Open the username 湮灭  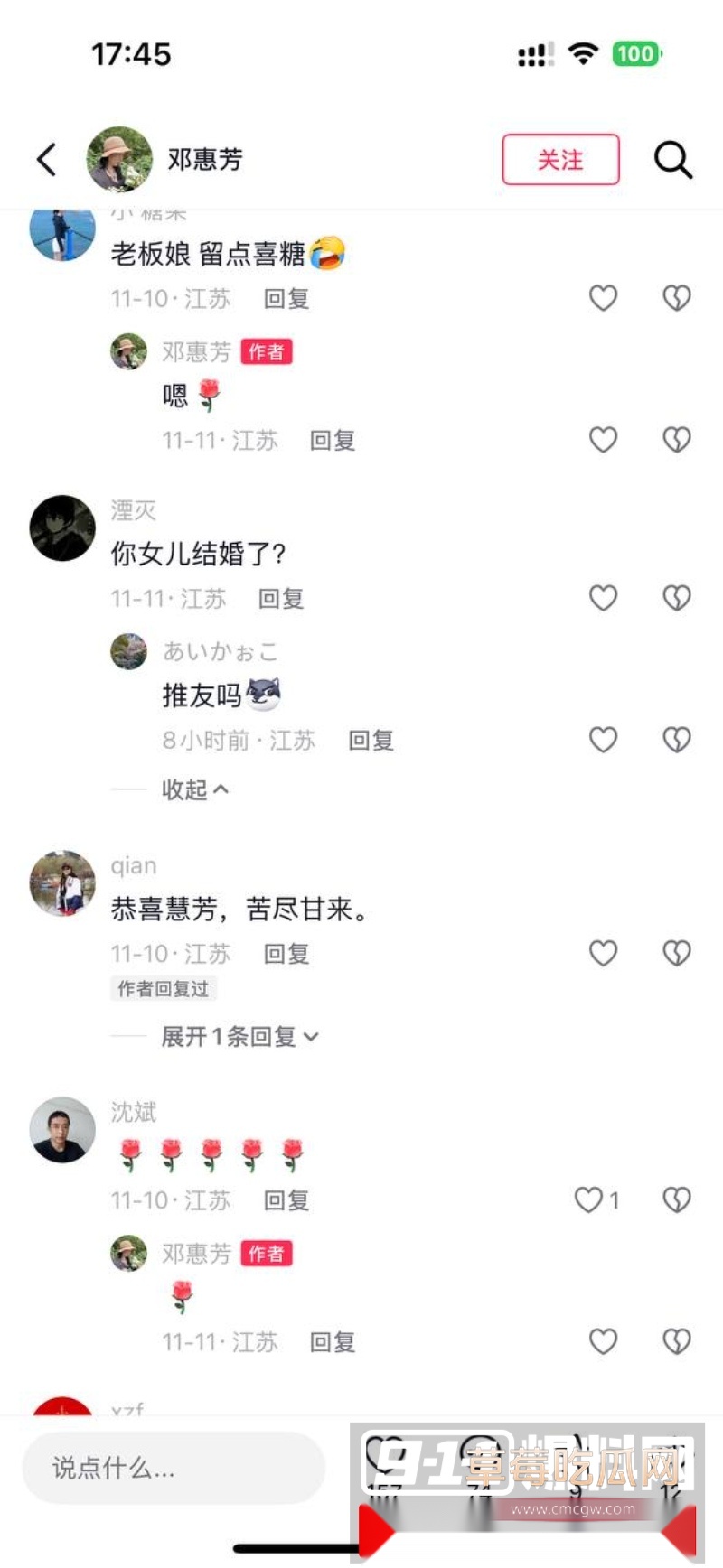click(133, 510)
